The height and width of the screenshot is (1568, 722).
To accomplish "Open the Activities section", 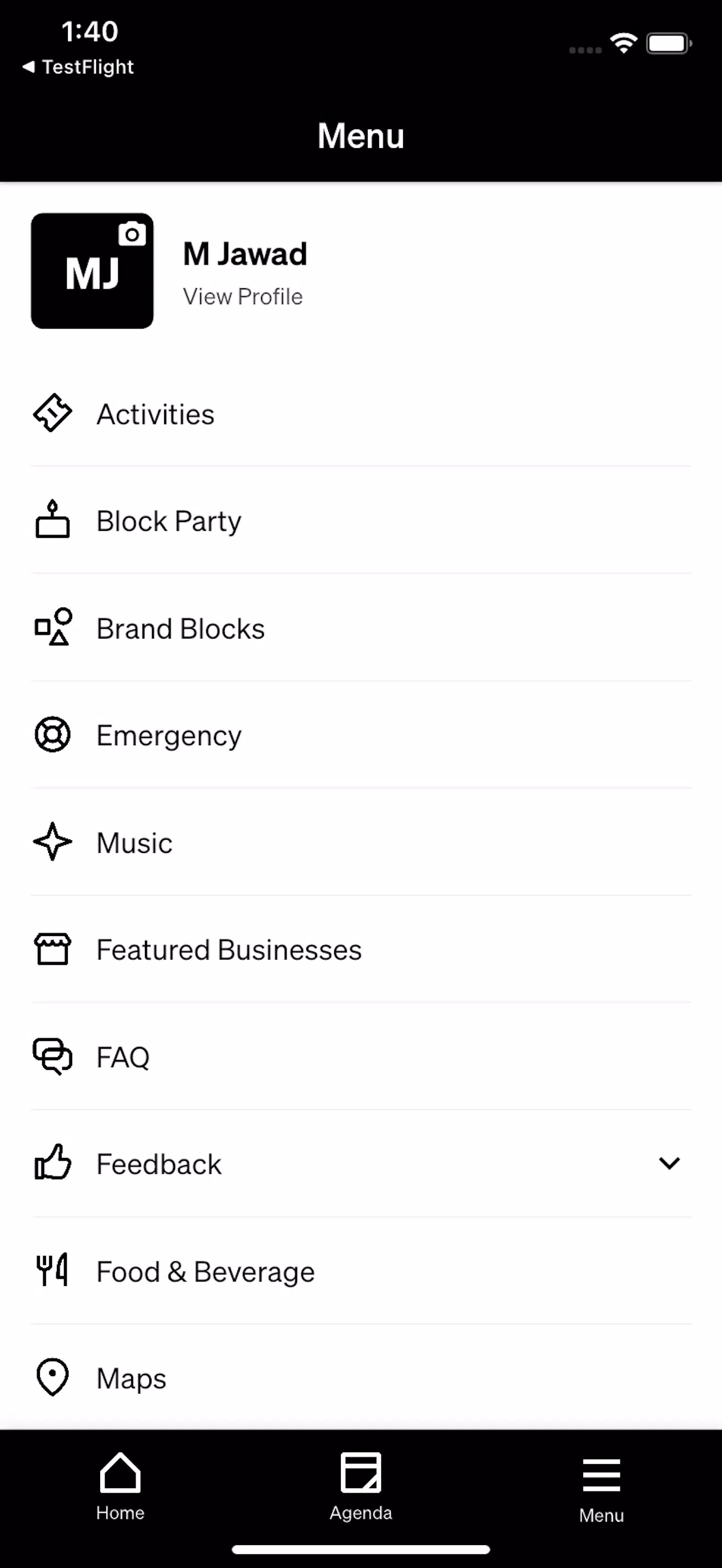I will pyautogui.click(x=155, y=414).
